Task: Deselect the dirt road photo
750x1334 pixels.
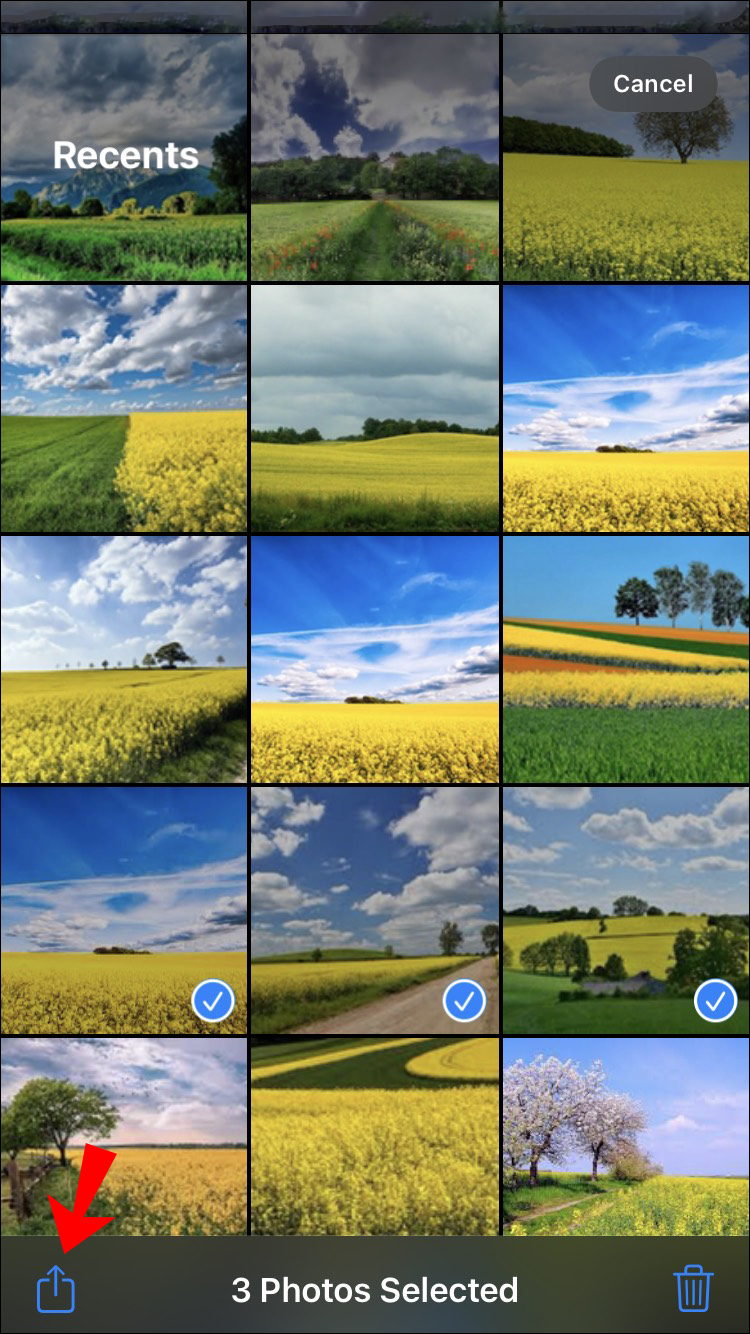Action: pos(375,910)
